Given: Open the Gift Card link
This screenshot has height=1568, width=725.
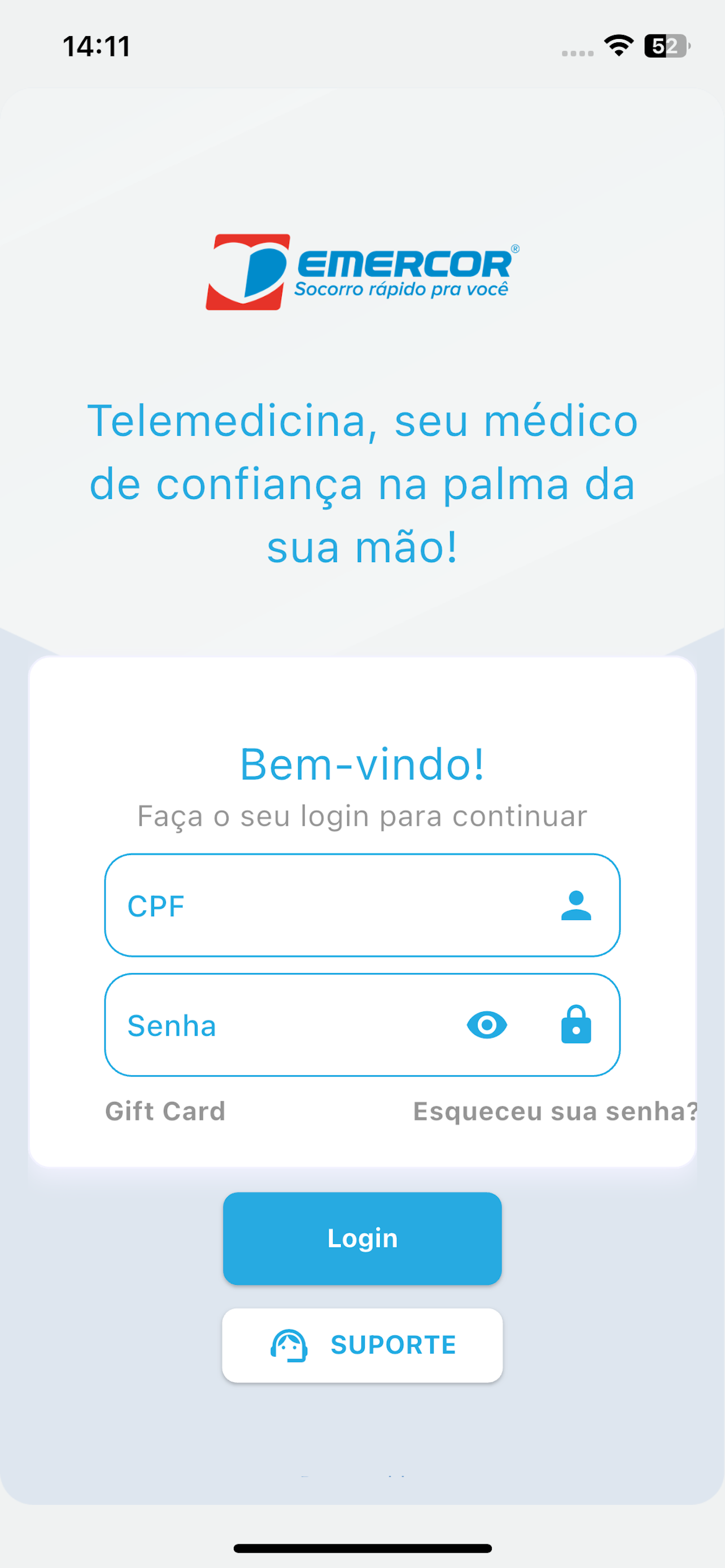Looking at the screenshot, I should pos(165,1111).
